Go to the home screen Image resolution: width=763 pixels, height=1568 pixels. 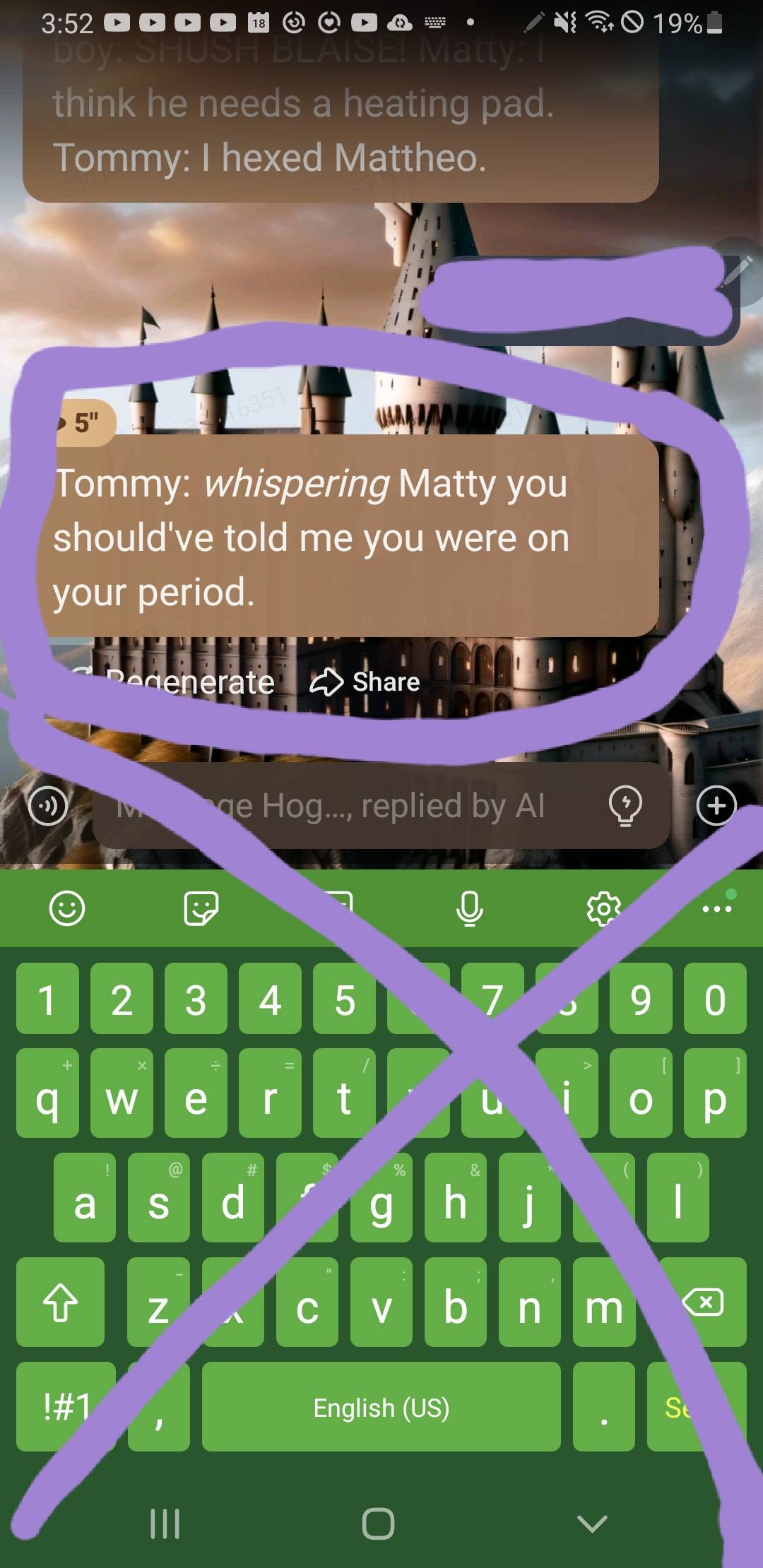click(x=378, y=1524)
